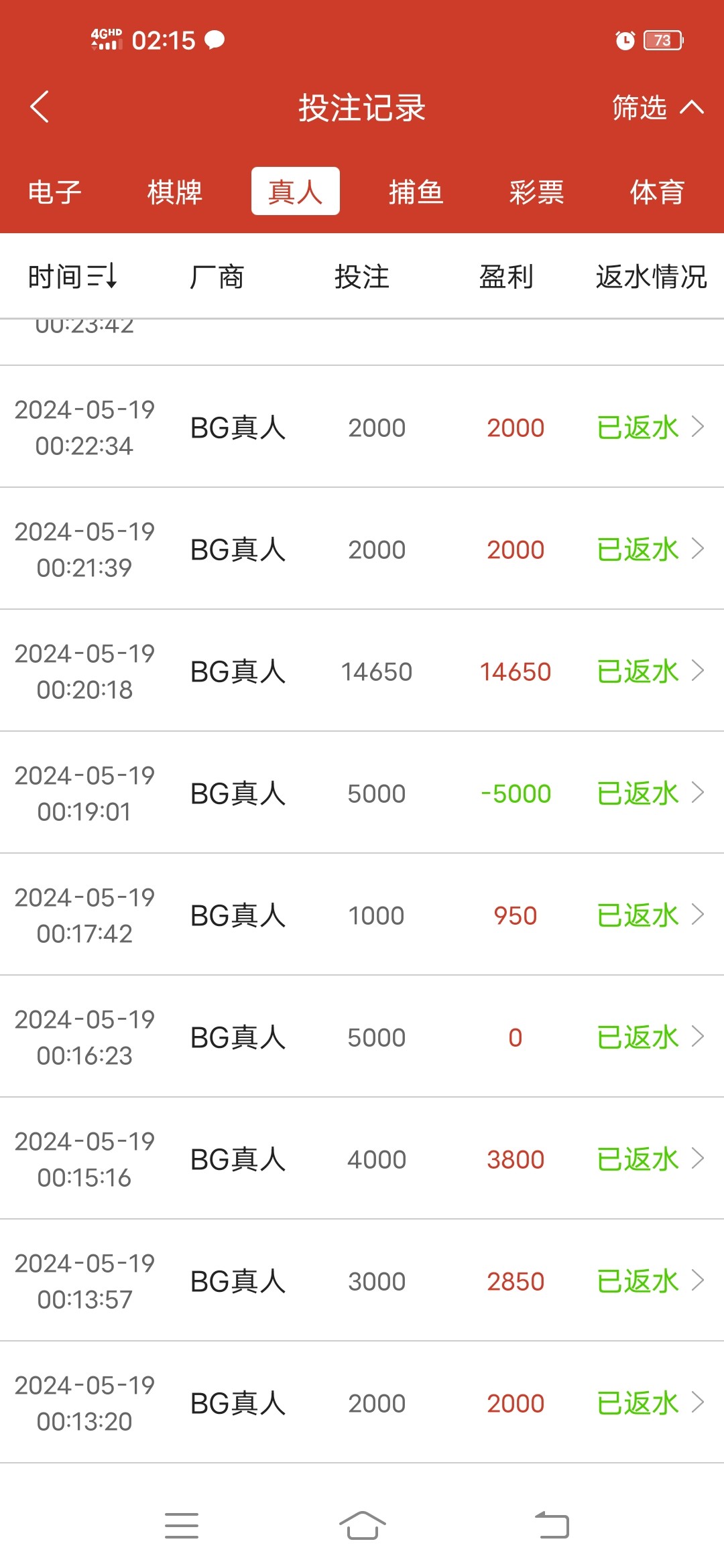Collapse the 筛选 filter panel
The width and height of the screenshot is (724, 1568).
click(657, 107)
